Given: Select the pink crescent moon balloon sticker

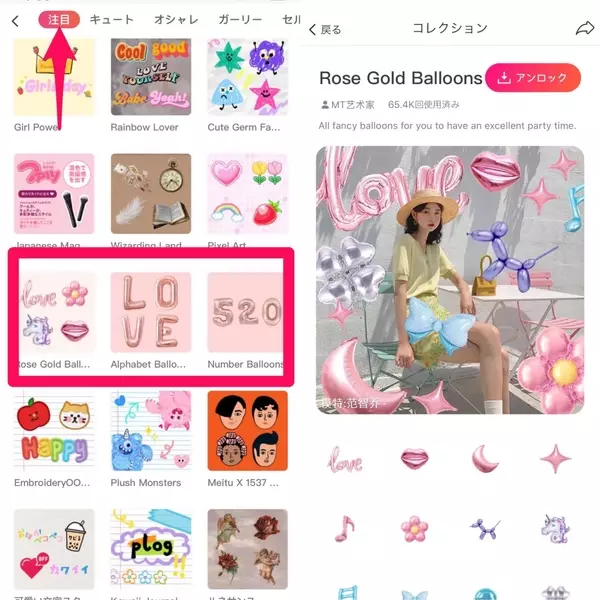Looking at the screenshot, I should pos(485,460).
